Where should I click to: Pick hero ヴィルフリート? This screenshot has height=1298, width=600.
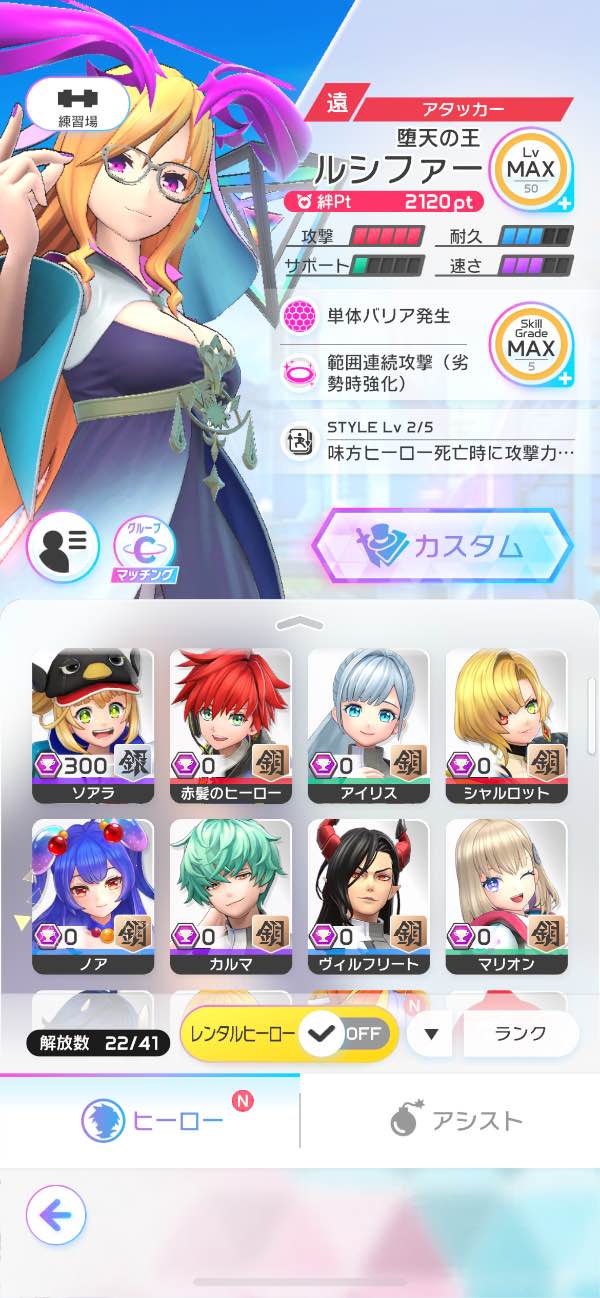[x=368, y=896]
